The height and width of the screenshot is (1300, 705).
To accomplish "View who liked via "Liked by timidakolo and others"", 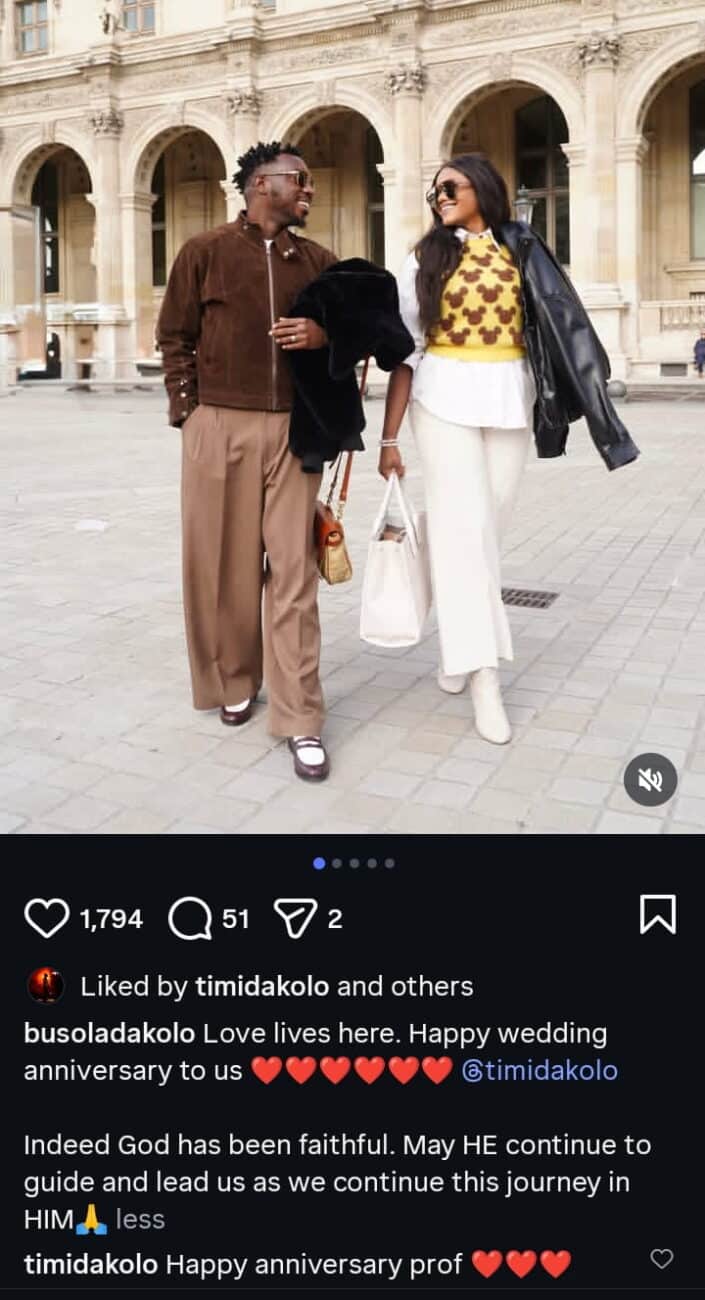I will coord(276,986).
